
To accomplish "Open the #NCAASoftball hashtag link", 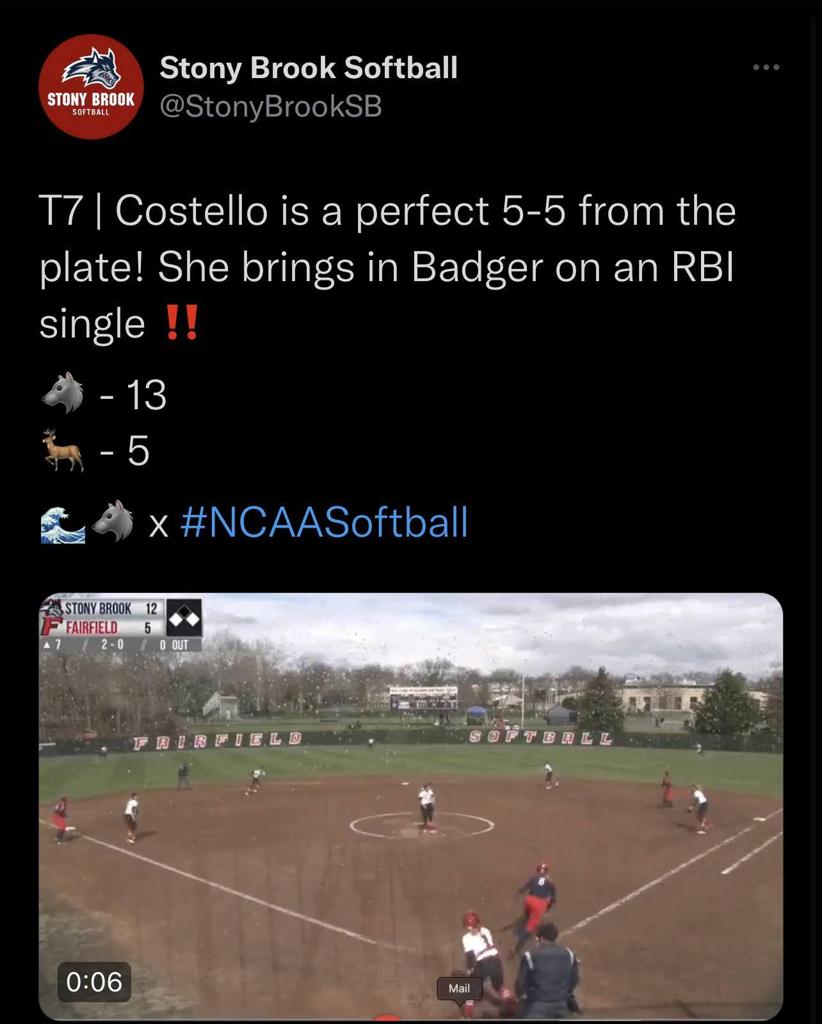I will [324, 521].
